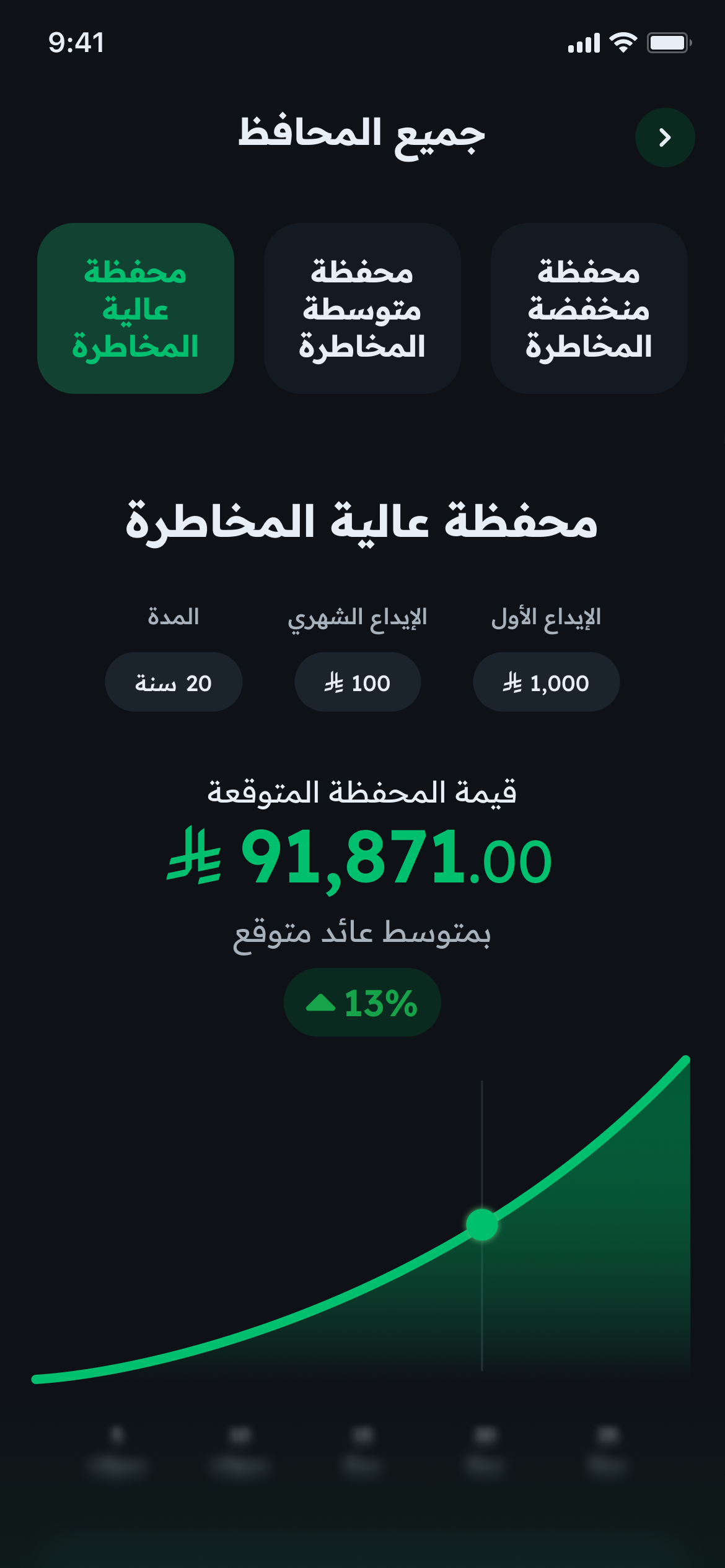Edit the monthly deposit 100 chip
The width and height of the screenshot is (725, 1568).
(x=358, y=682)
